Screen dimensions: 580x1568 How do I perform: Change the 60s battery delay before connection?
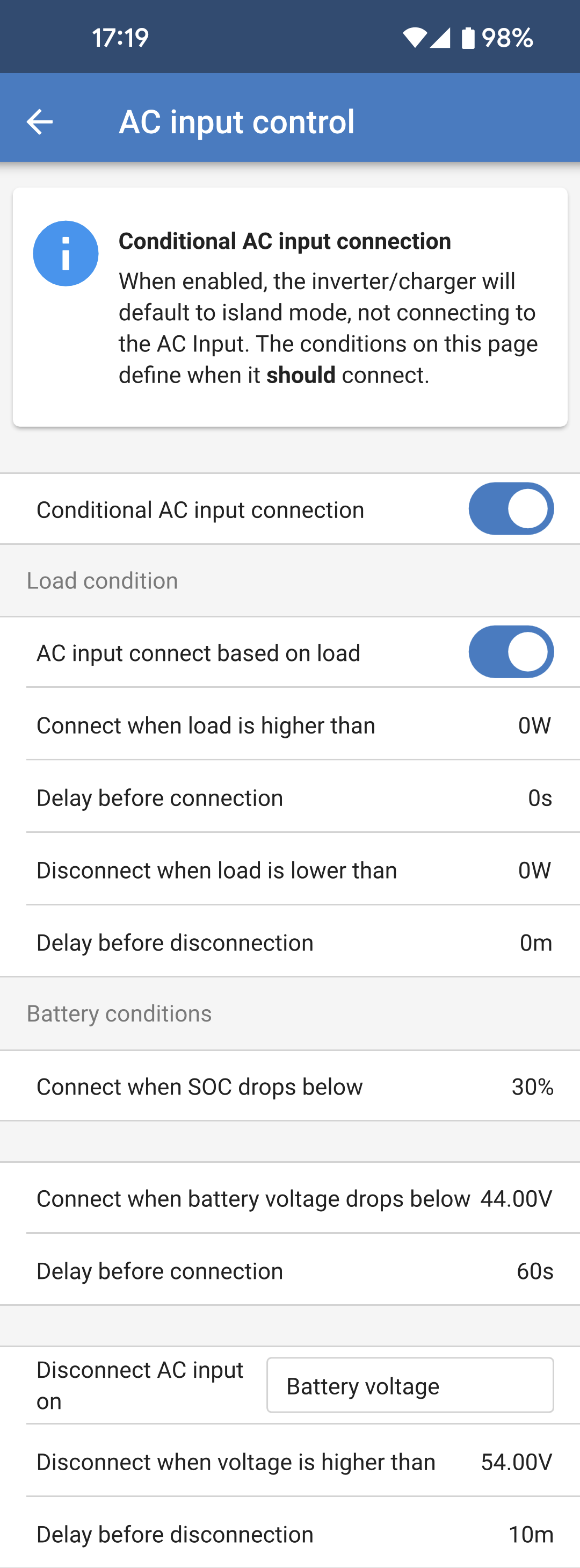coord(291,1270)
